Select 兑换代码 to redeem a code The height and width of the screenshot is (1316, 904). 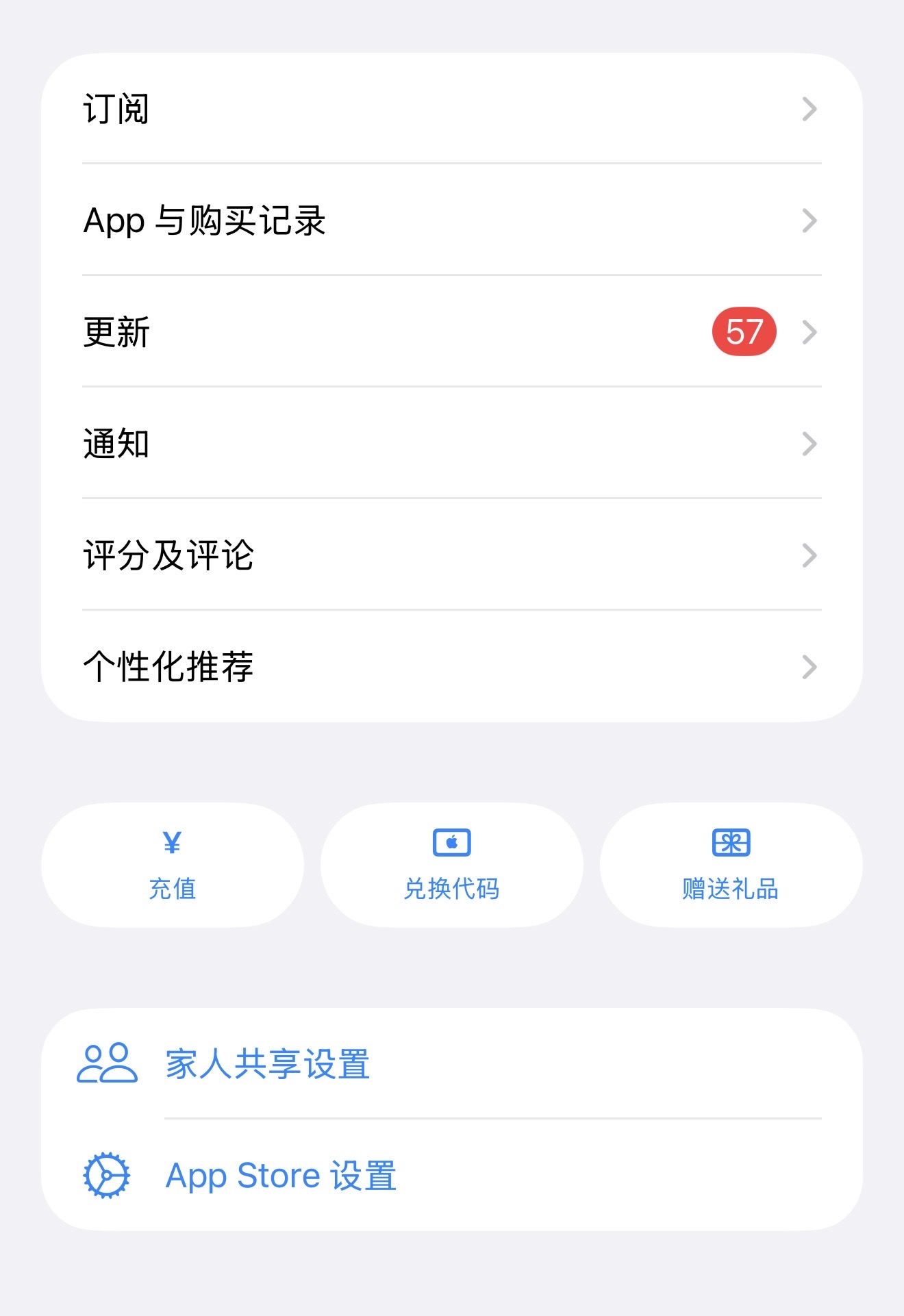(x=452, y=865)
